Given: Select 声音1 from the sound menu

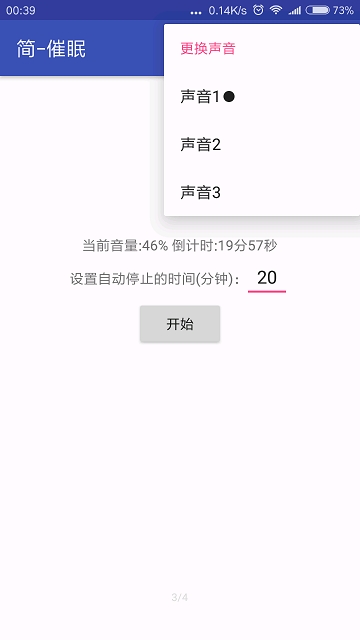Looking at the screenshot, I should click(262, 97).
